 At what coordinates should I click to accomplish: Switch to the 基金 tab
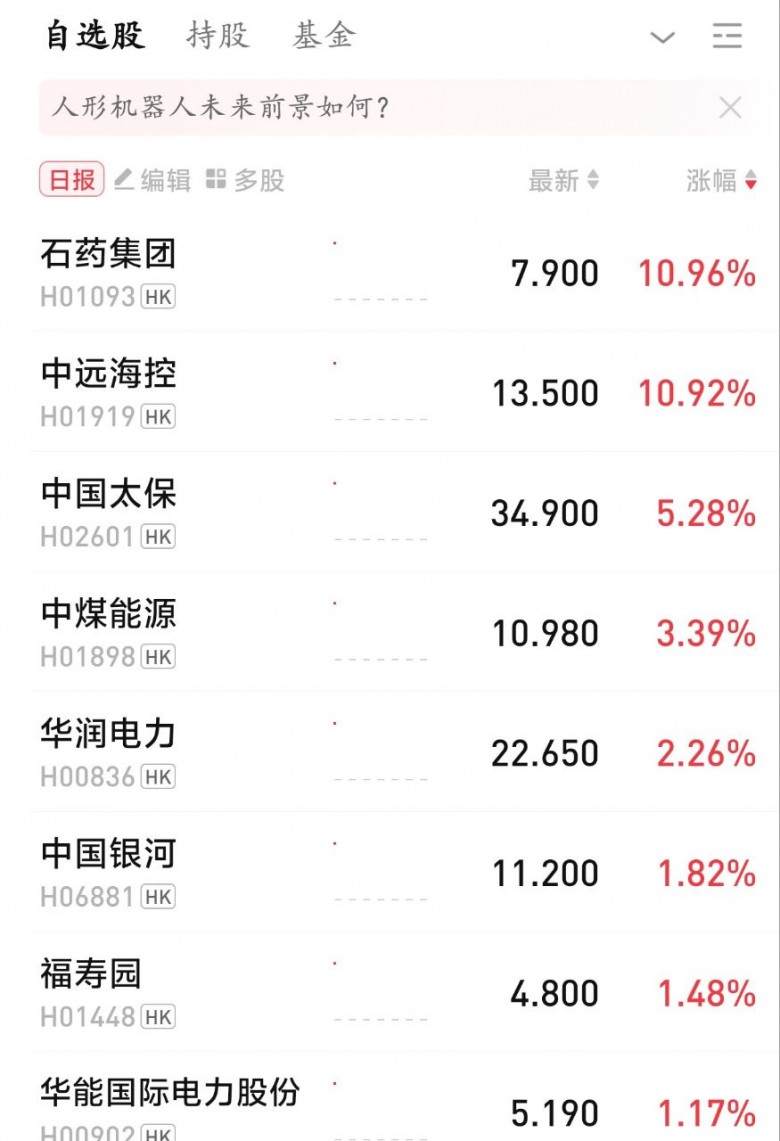323,36
